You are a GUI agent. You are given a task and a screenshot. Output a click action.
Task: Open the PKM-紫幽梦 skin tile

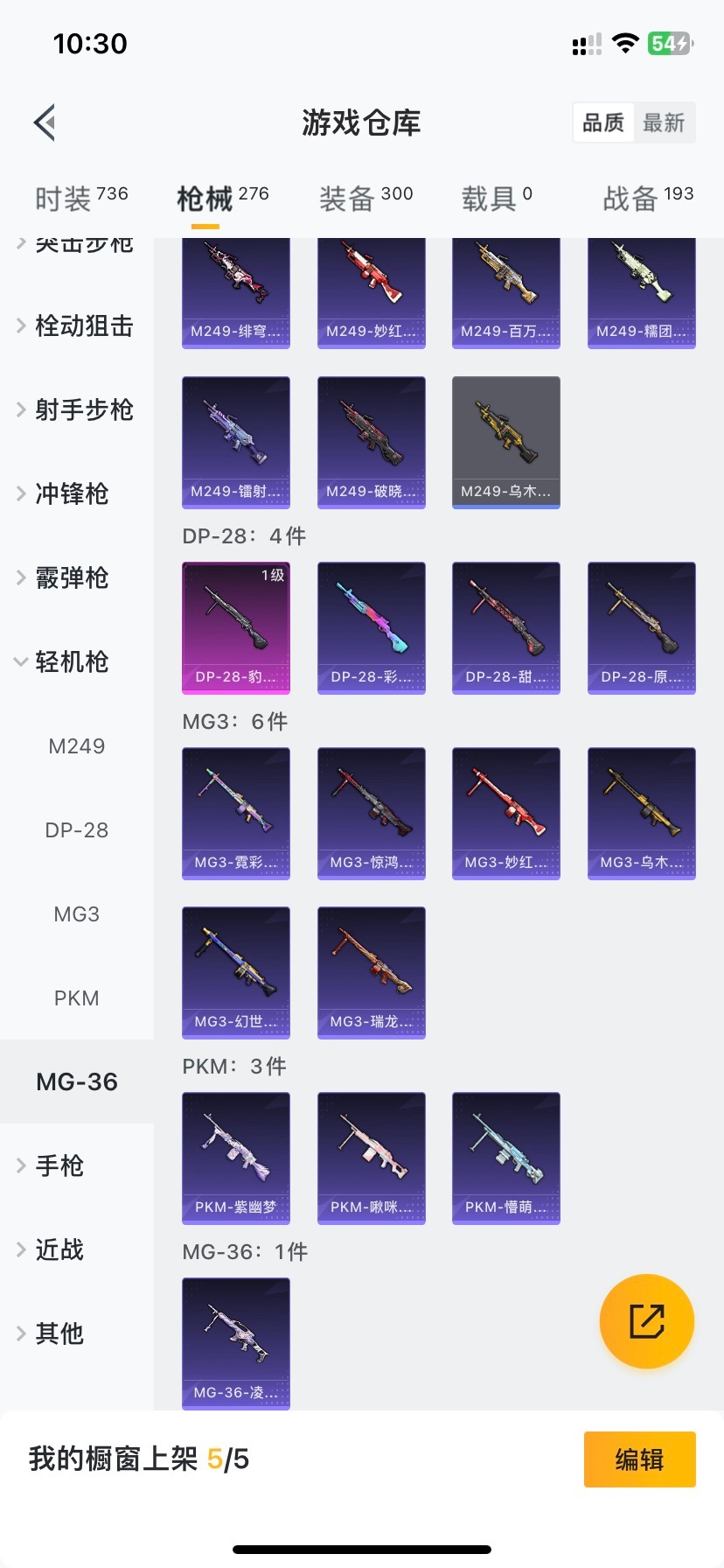(236, 1158)
